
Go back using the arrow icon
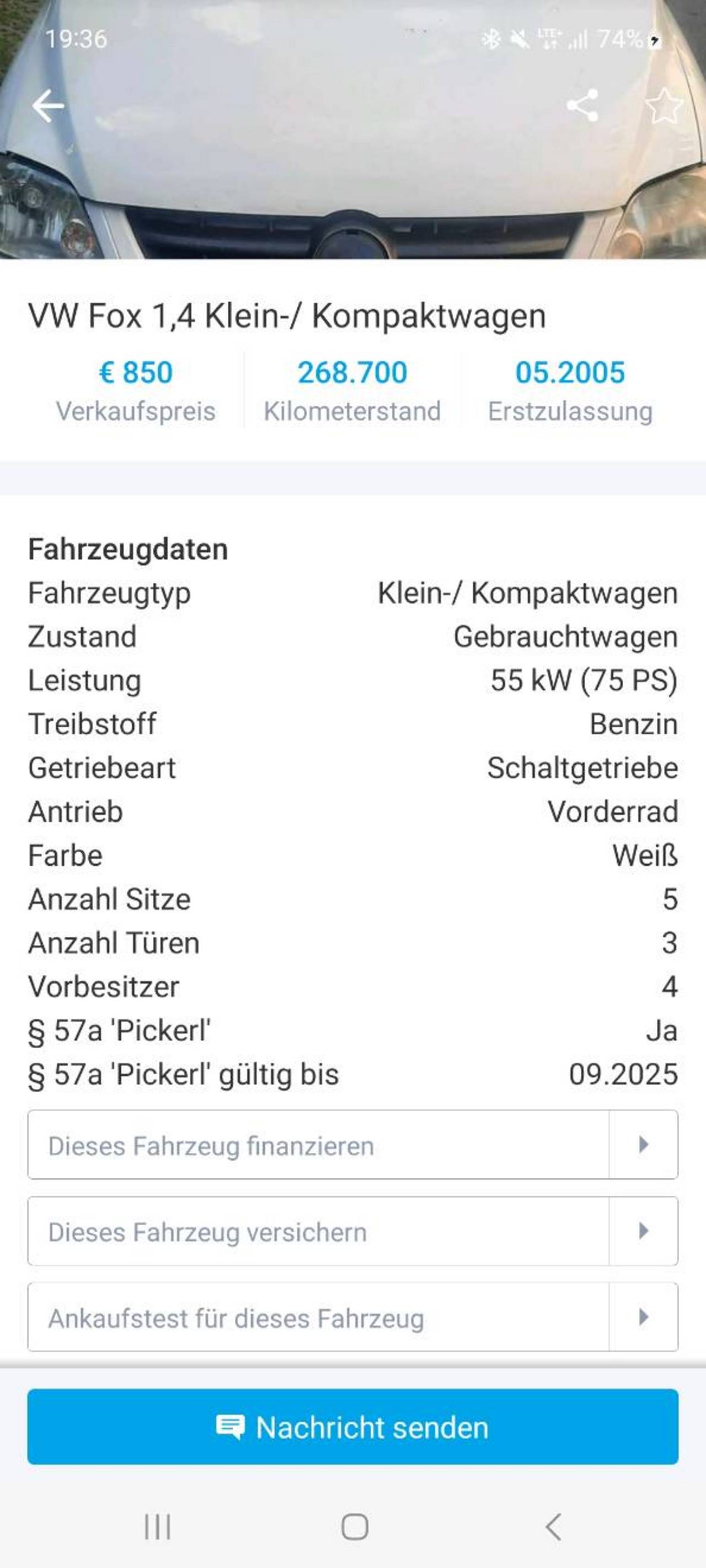47,106
